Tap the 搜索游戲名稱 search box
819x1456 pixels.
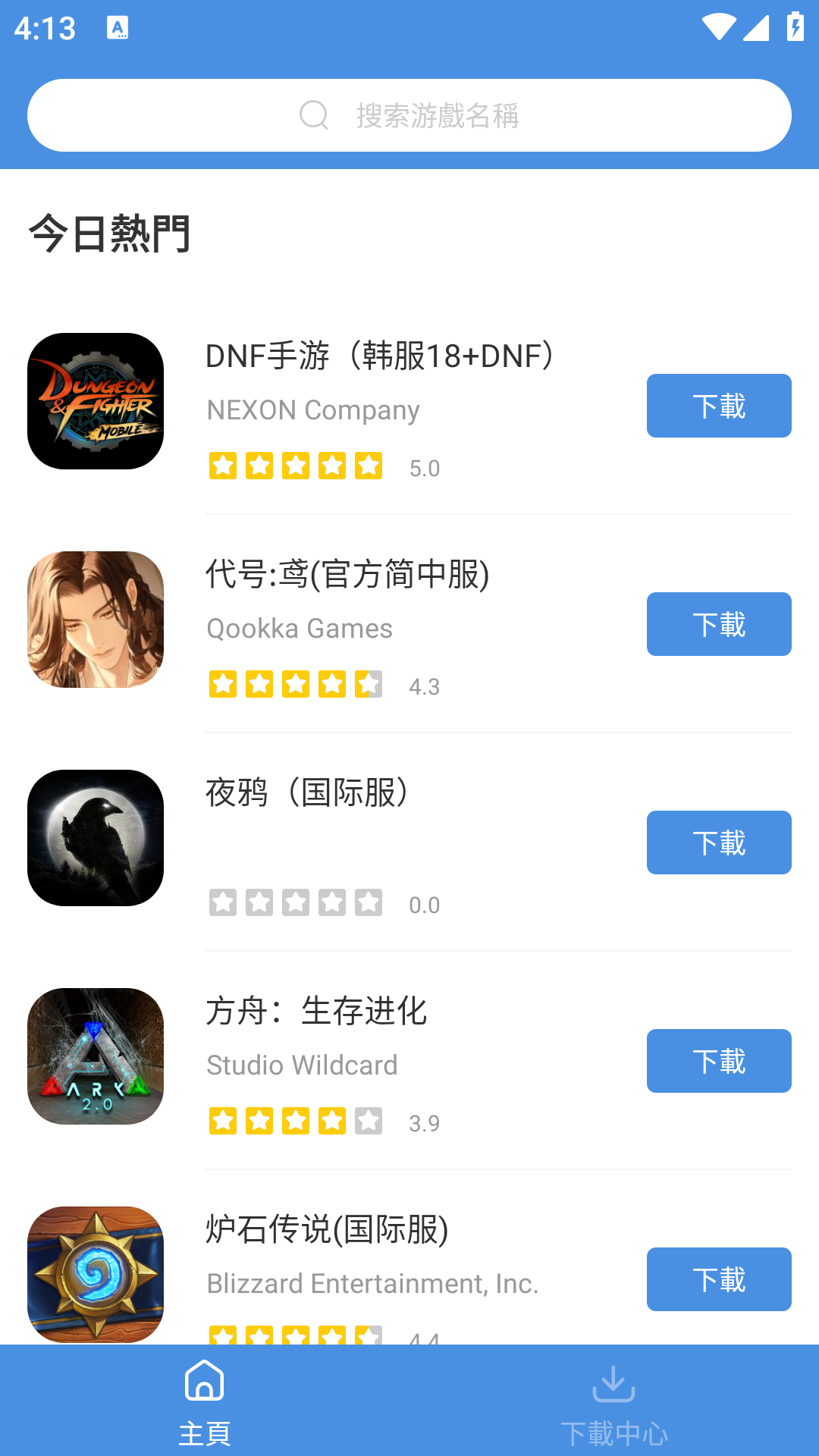(409, 115)
